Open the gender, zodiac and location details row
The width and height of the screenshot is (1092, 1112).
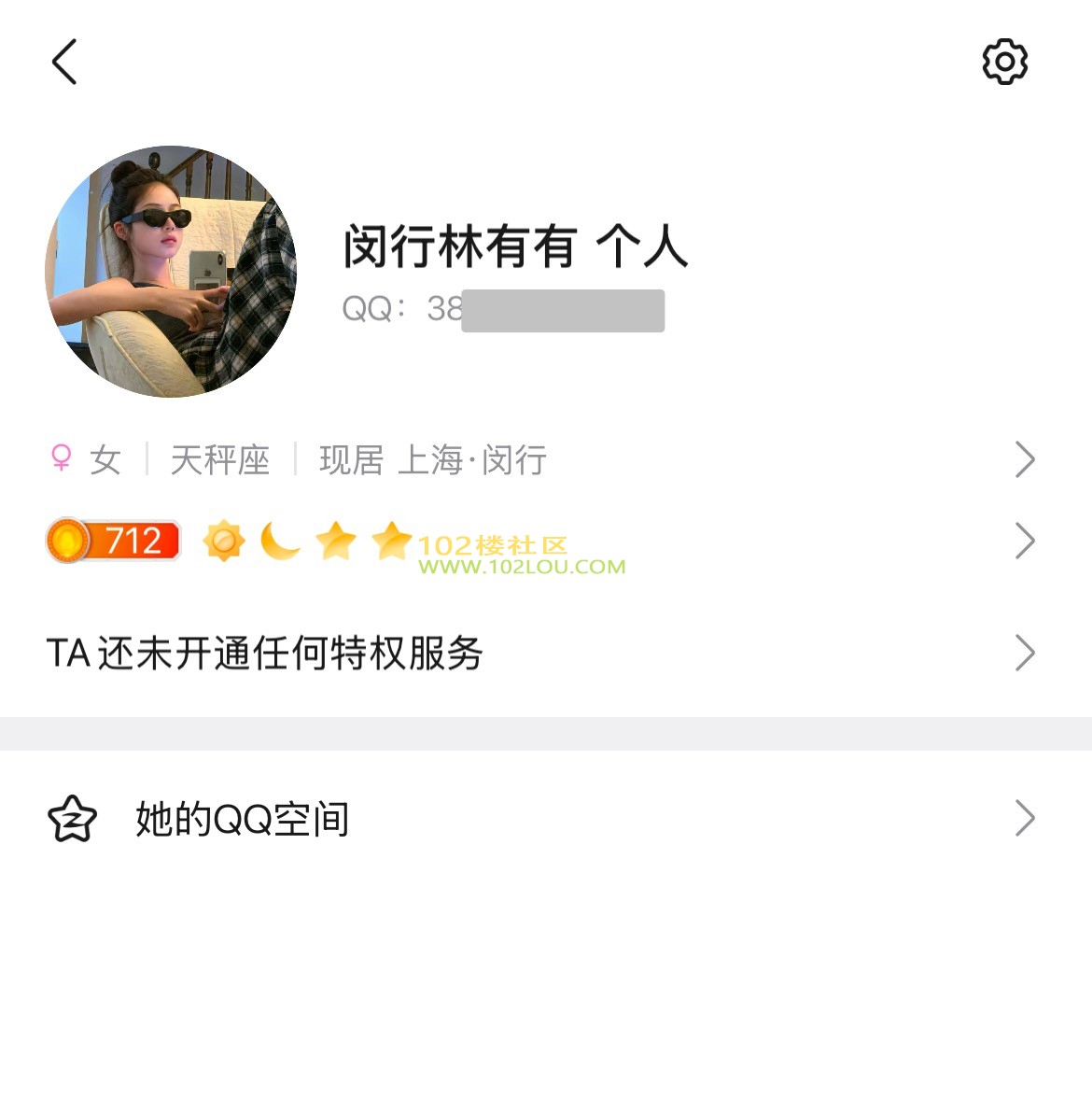coord(541,459)
